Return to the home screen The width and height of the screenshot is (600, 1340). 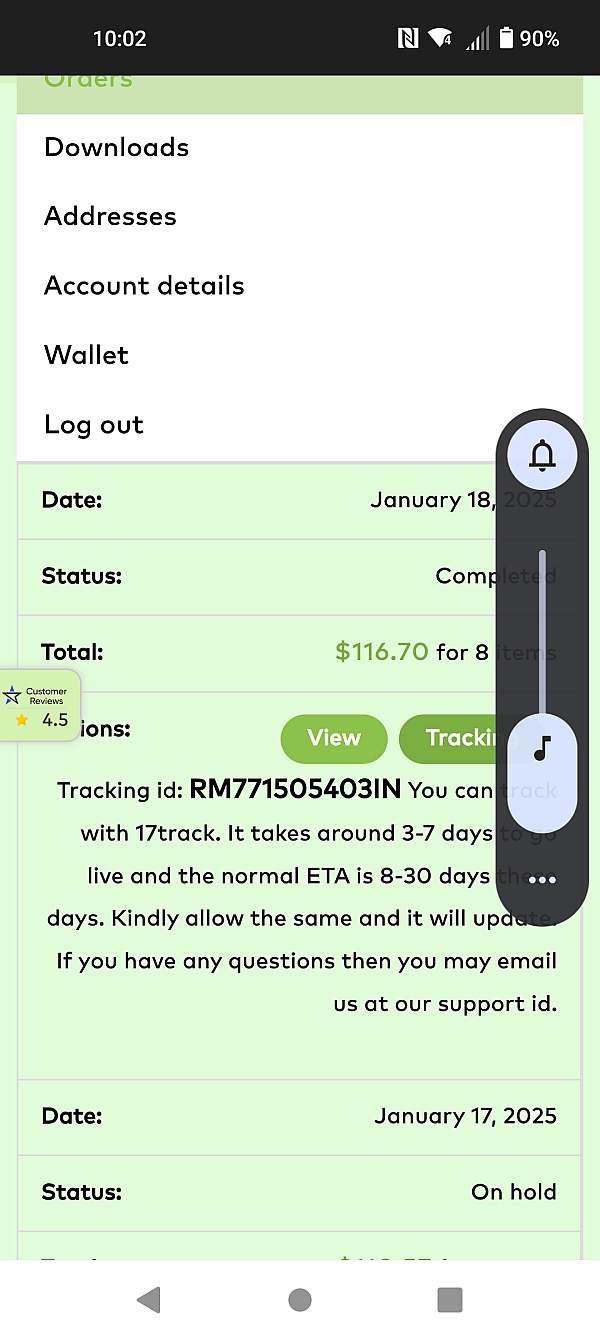click(x=299, y=1299)
